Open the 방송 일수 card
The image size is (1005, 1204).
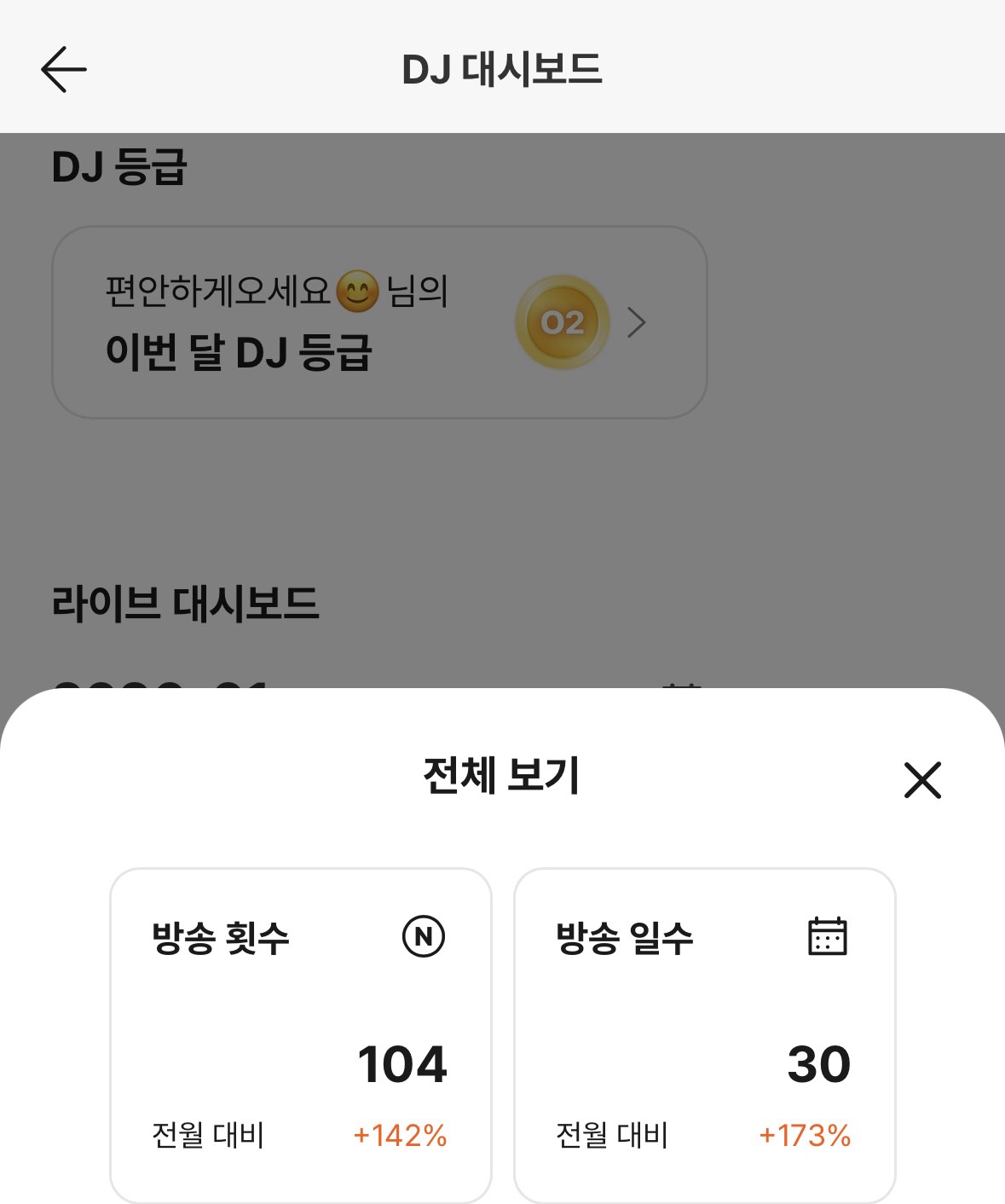pos(704,1034)
